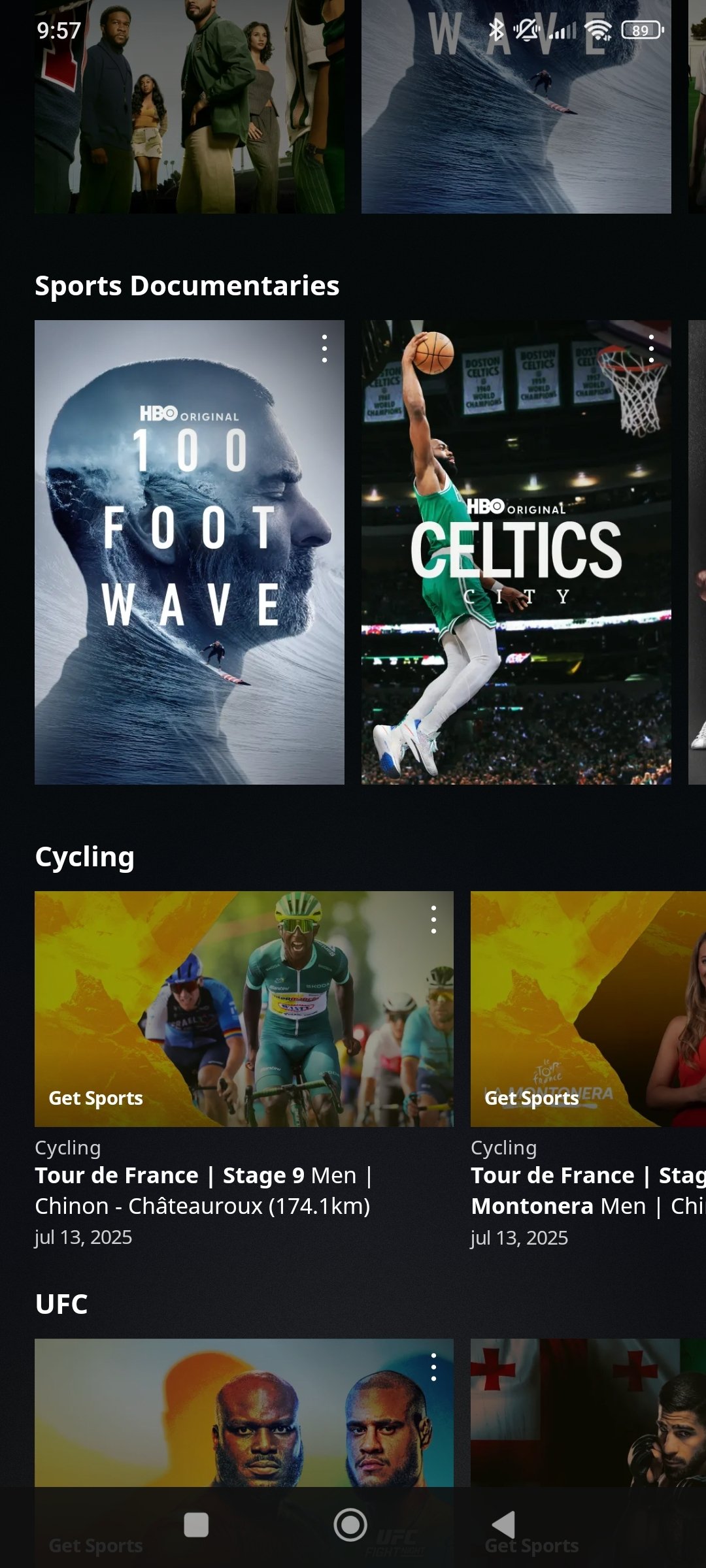Open options menu for 100 Foot Wave
Image resolution: width=706 pixels, height=1568 pixels.
click(x=324, y=349)
